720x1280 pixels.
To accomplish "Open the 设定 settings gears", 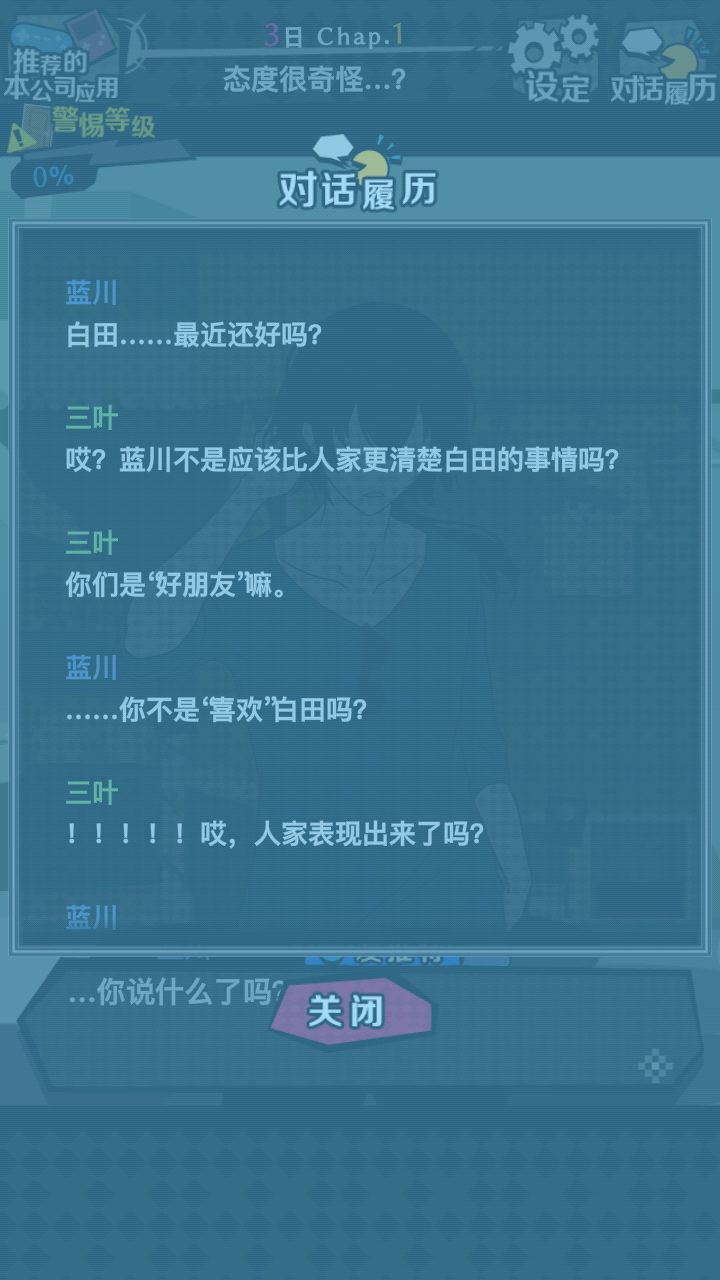I will pyautogui.click(x=556, y=62).
